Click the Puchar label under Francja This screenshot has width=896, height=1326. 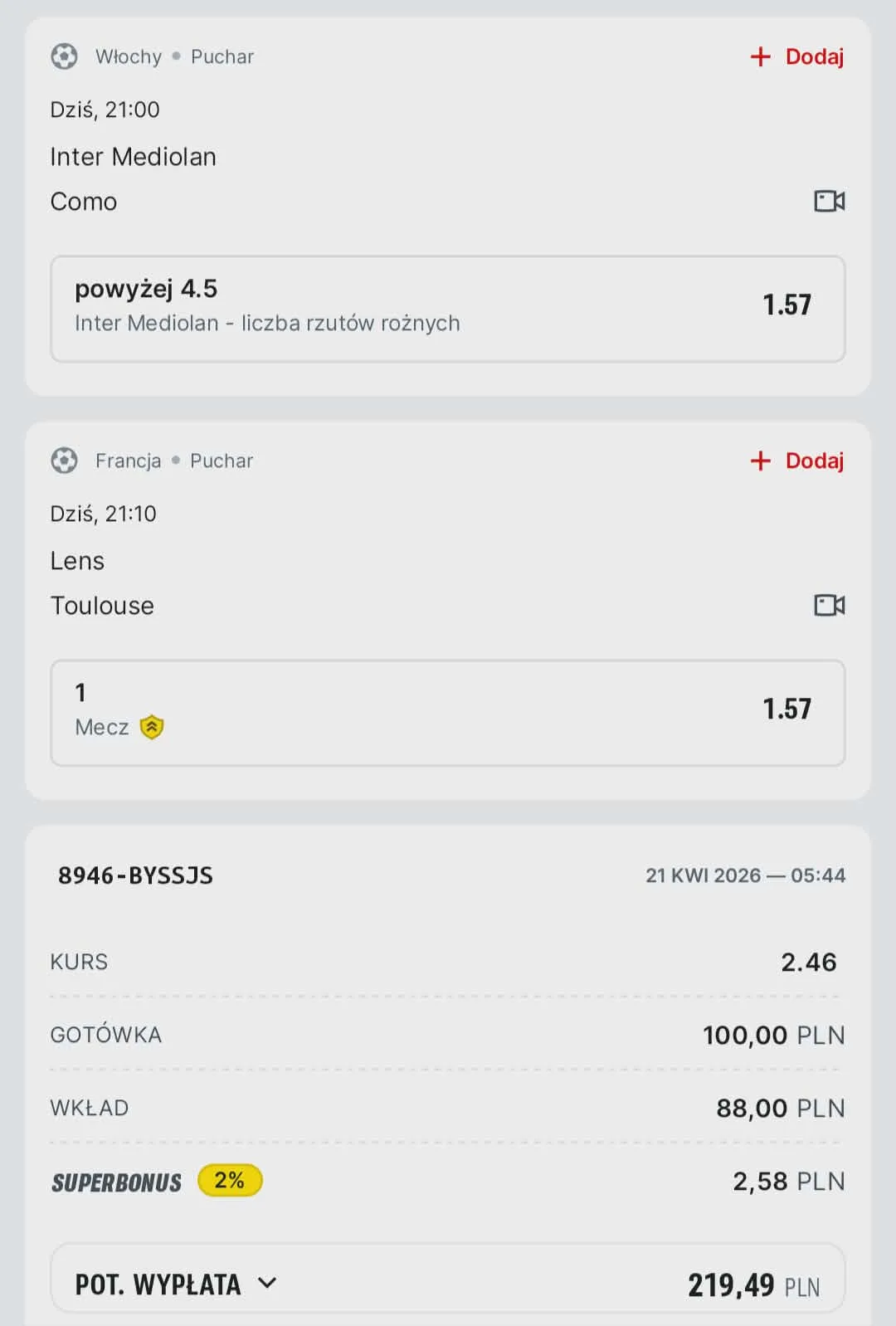221,461
